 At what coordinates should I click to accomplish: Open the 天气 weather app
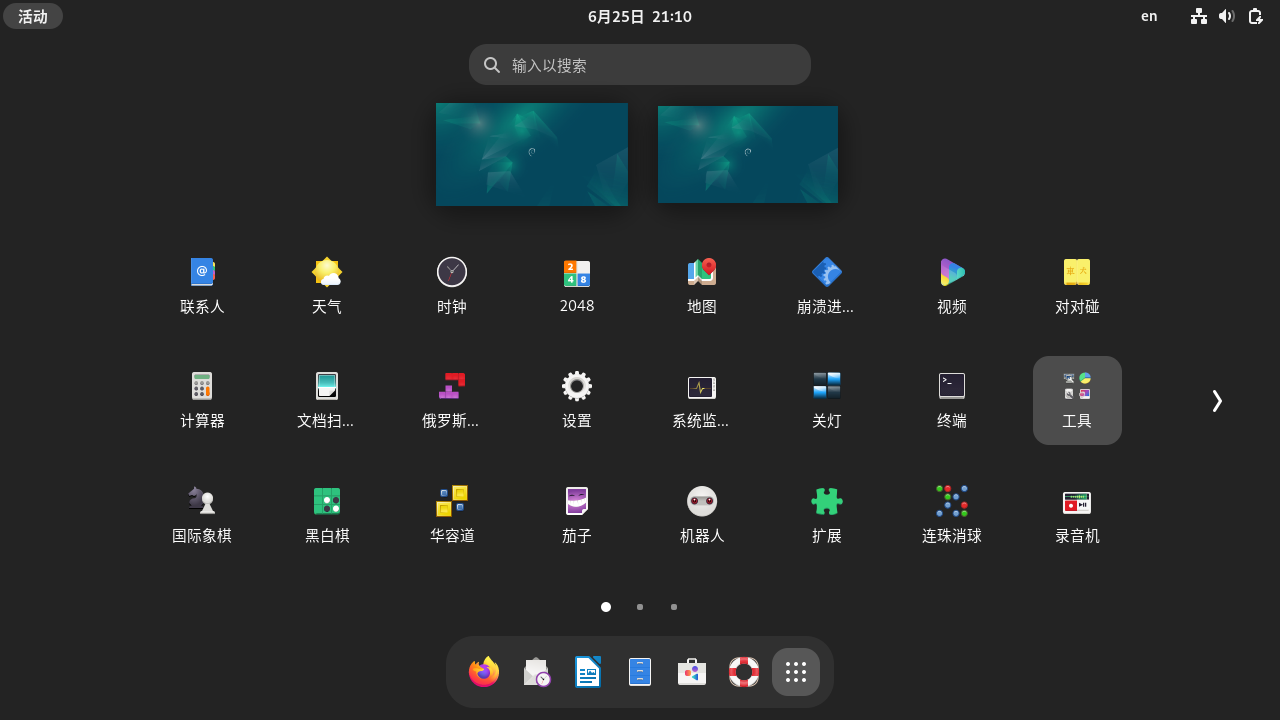(x=327, y=285)
